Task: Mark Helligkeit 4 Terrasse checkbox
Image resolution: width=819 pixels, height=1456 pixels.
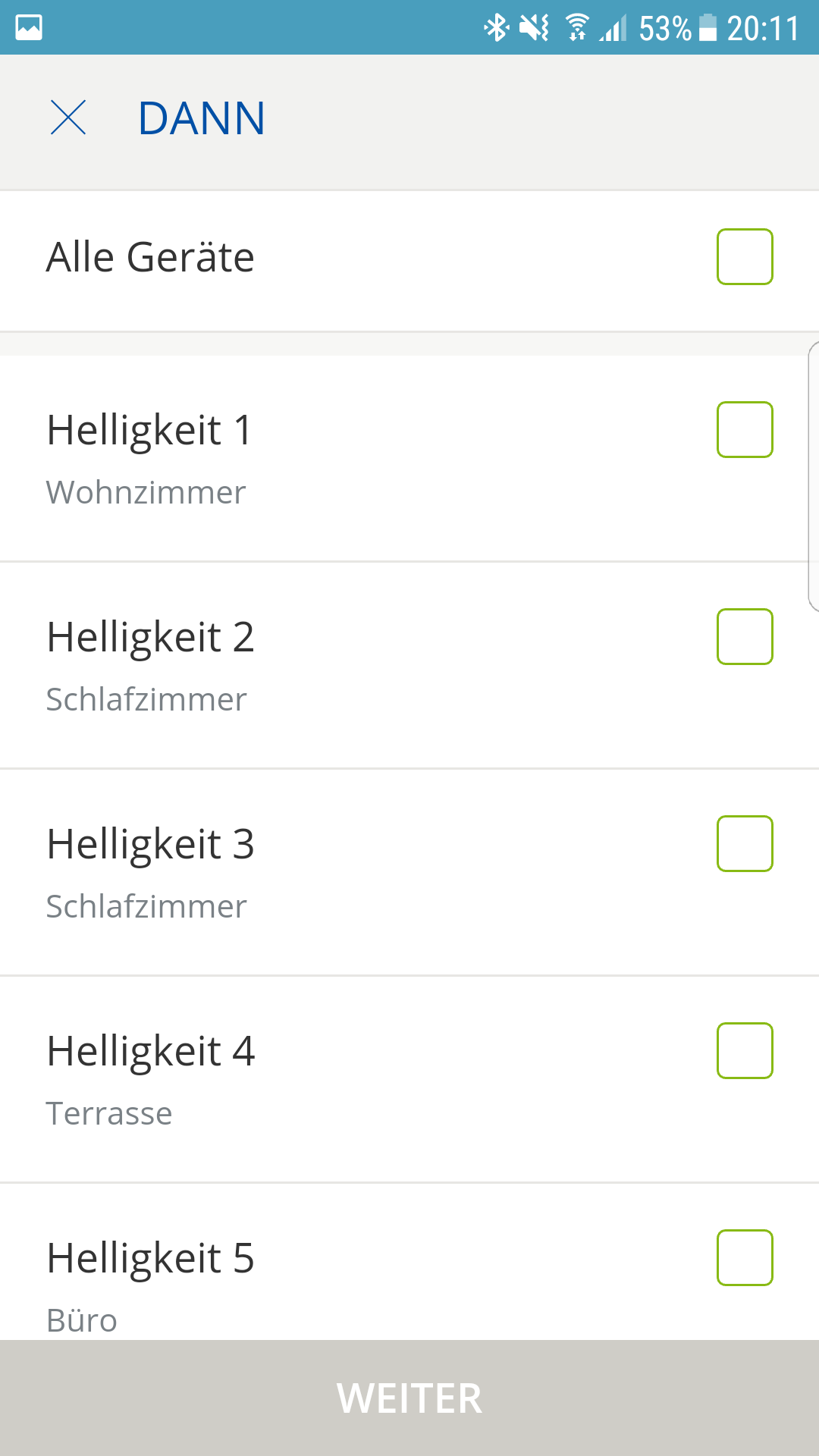Action: [x=745, y=1051]
